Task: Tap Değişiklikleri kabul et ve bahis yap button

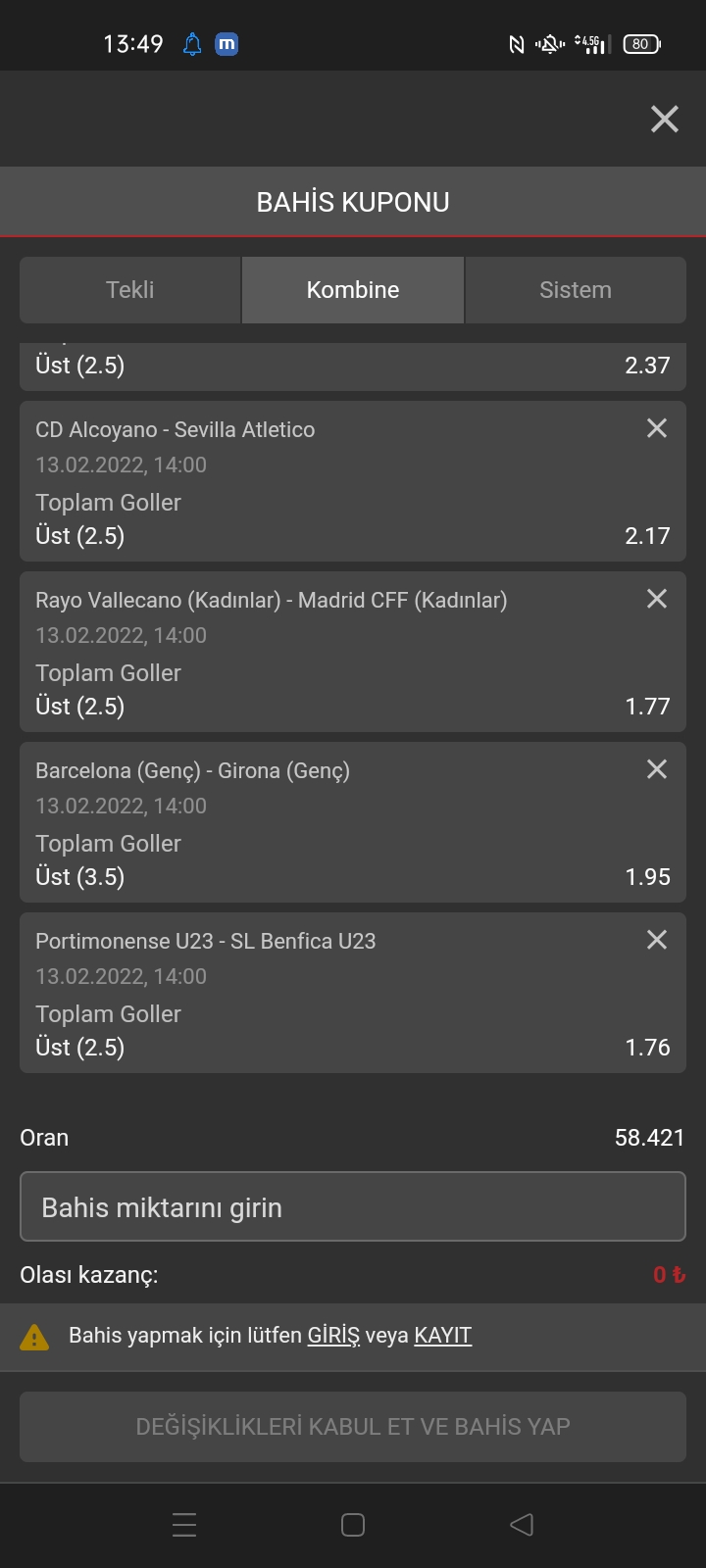Action: click(x=353, y=1427)
